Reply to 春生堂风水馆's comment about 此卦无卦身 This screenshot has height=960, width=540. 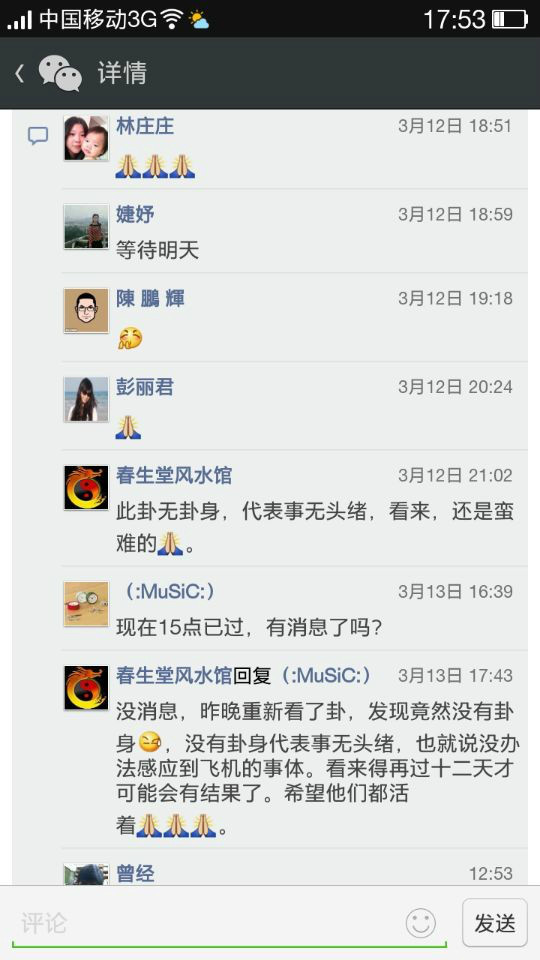(x=315, y=527)
